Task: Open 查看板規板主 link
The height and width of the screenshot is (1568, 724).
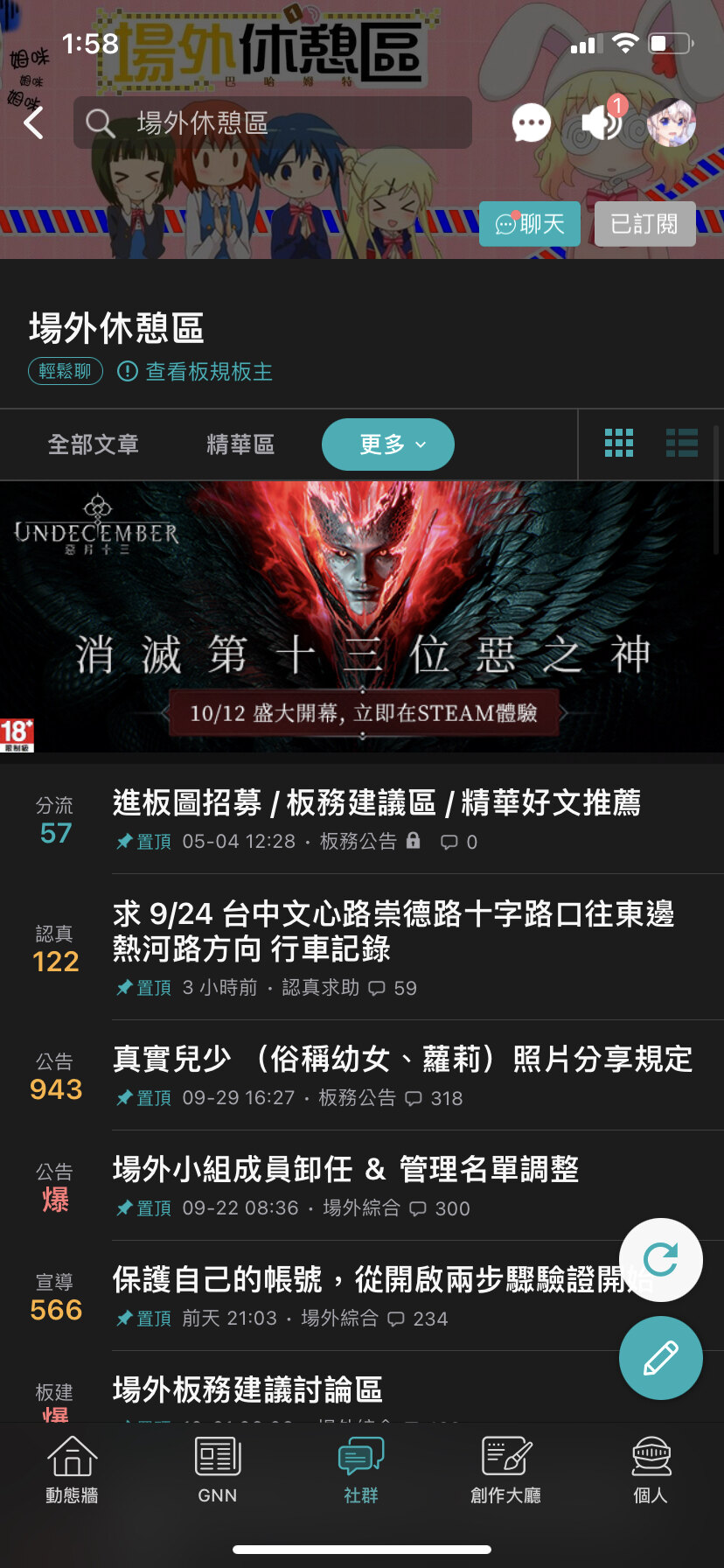Action: [195, 372]
